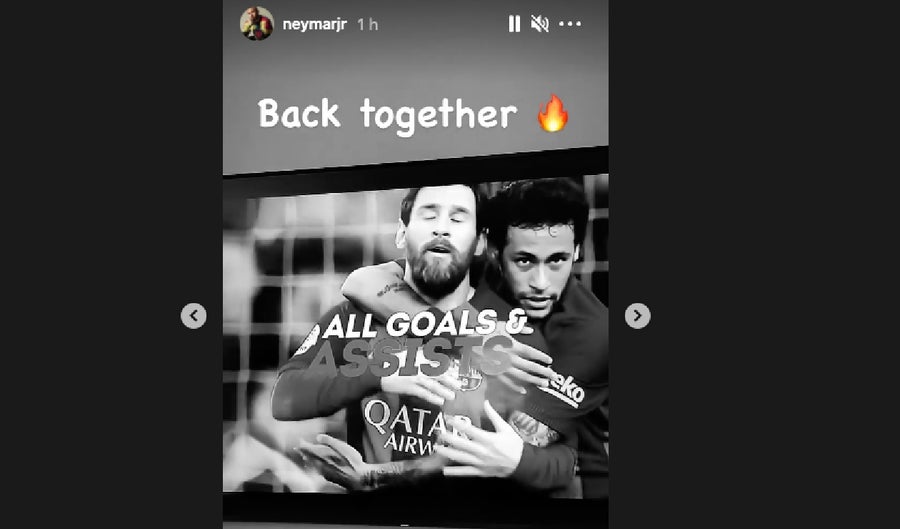The width and height of the screenshot is (900, 529).
Task: Open the neymarjr username link
Action: click(x=315, y=24)
